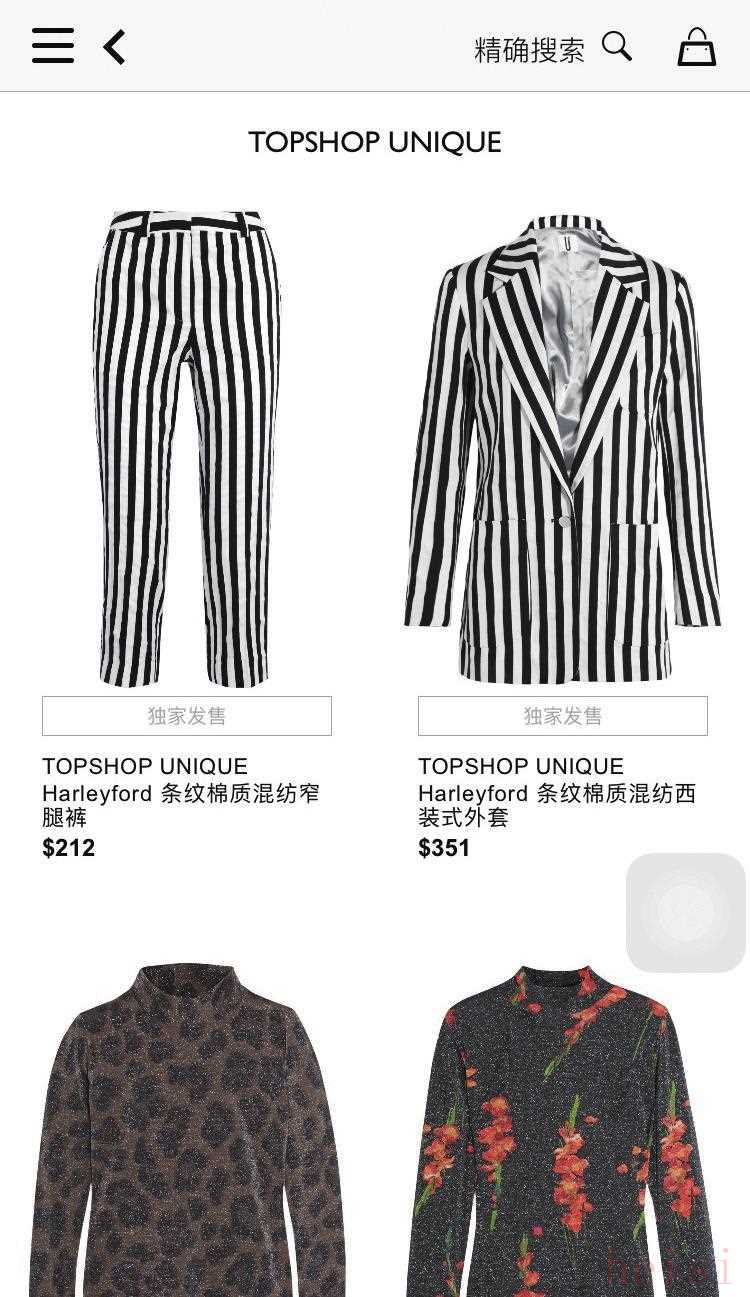Open the Harleyford striped blazer product
The height and width of the screenshot is (1297, 750).
coord(562,448)
